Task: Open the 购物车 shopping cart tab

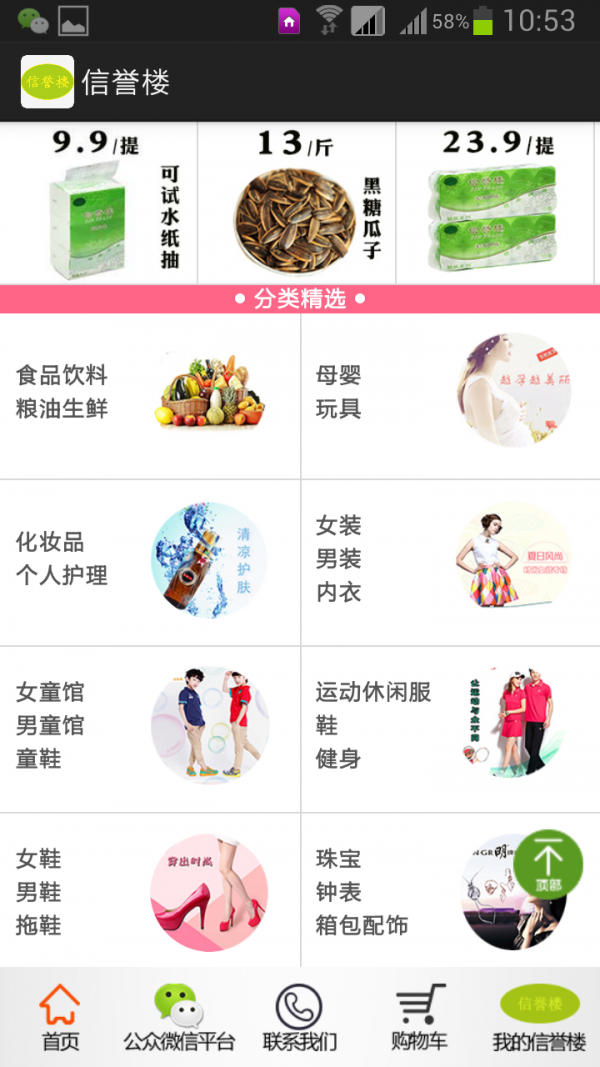Action: coord(419,1018)
